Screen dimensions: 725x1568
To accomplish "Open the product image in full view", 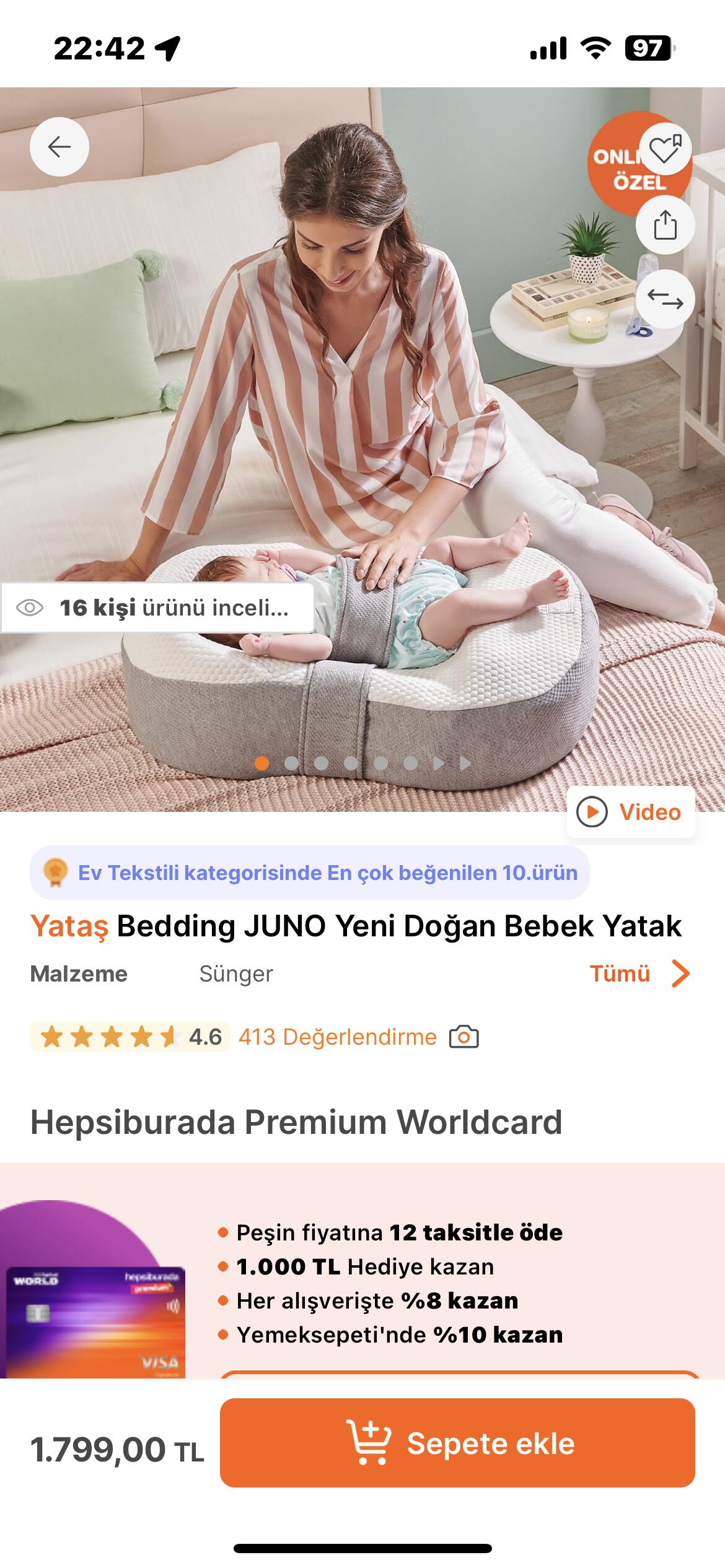I will pos(362,449).
